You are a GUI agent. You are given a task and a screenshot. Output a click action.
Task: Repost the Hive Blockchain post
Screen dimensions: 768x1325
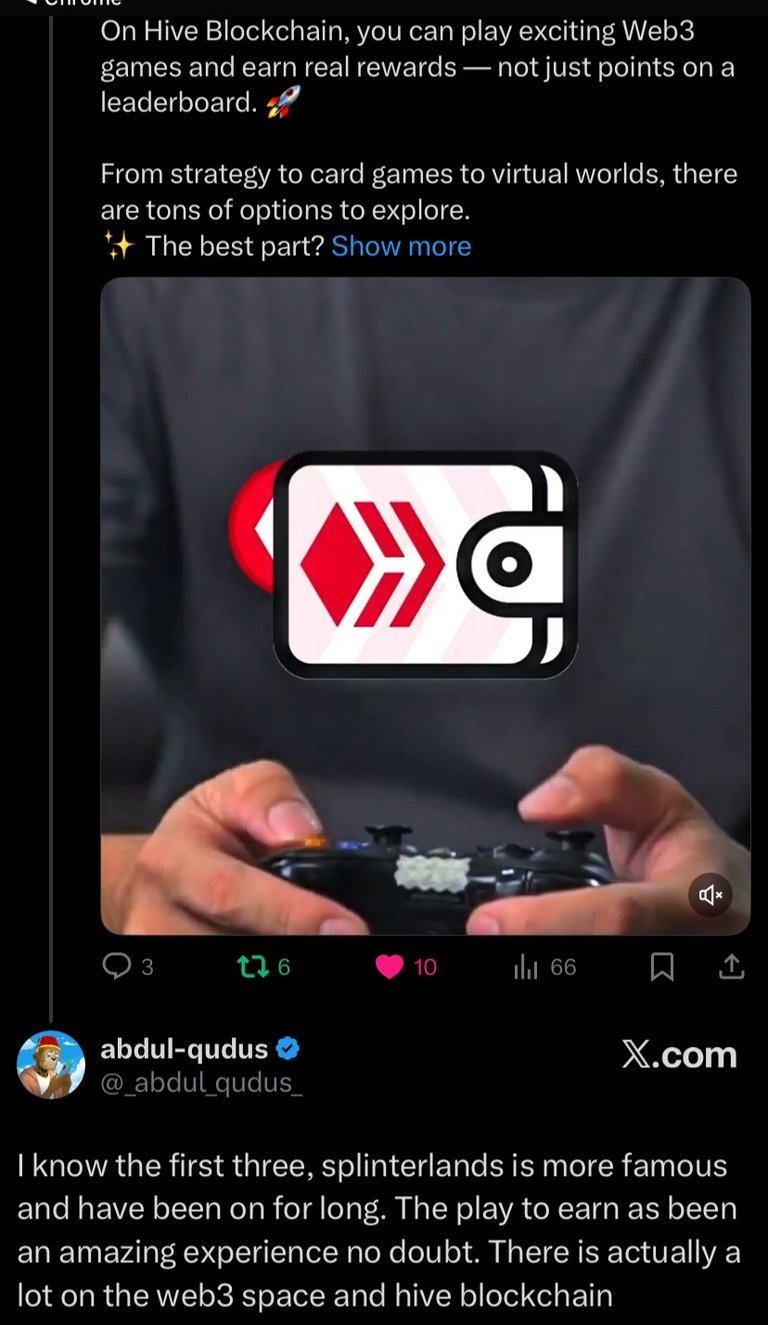(x=248, y=966)
